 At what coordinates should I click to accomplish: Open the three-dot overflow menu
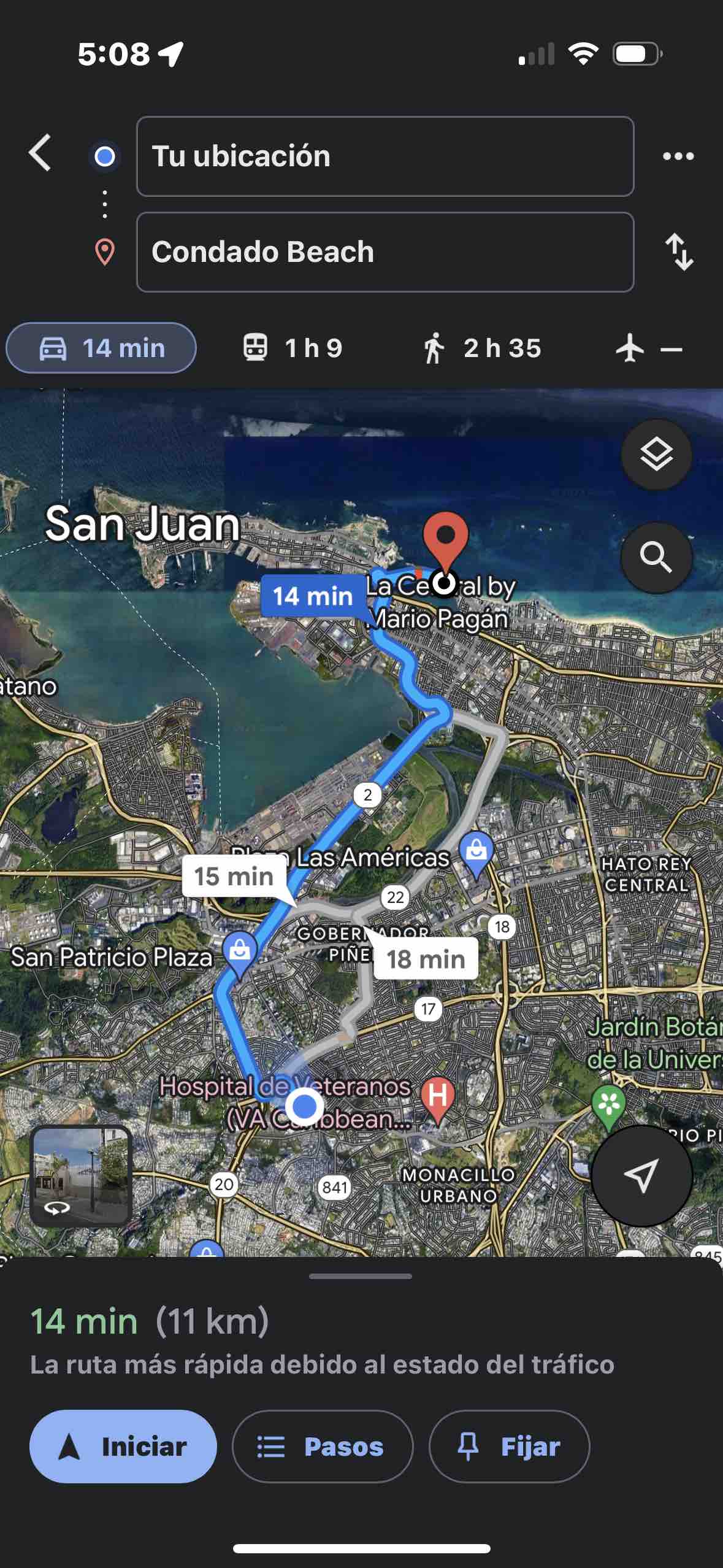tap(678, 156)
